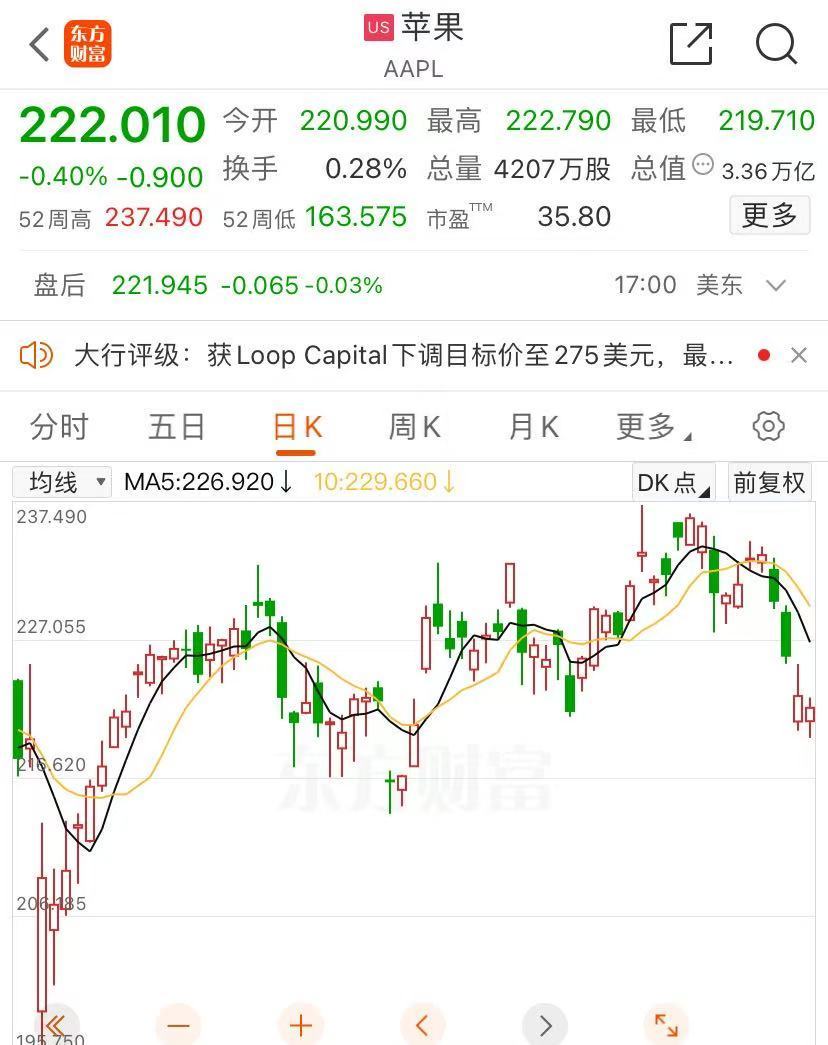The image size is (828, 1045).
Task: Open the search magnifier icon
Action: pyautogui.click(x=776, y=44)
